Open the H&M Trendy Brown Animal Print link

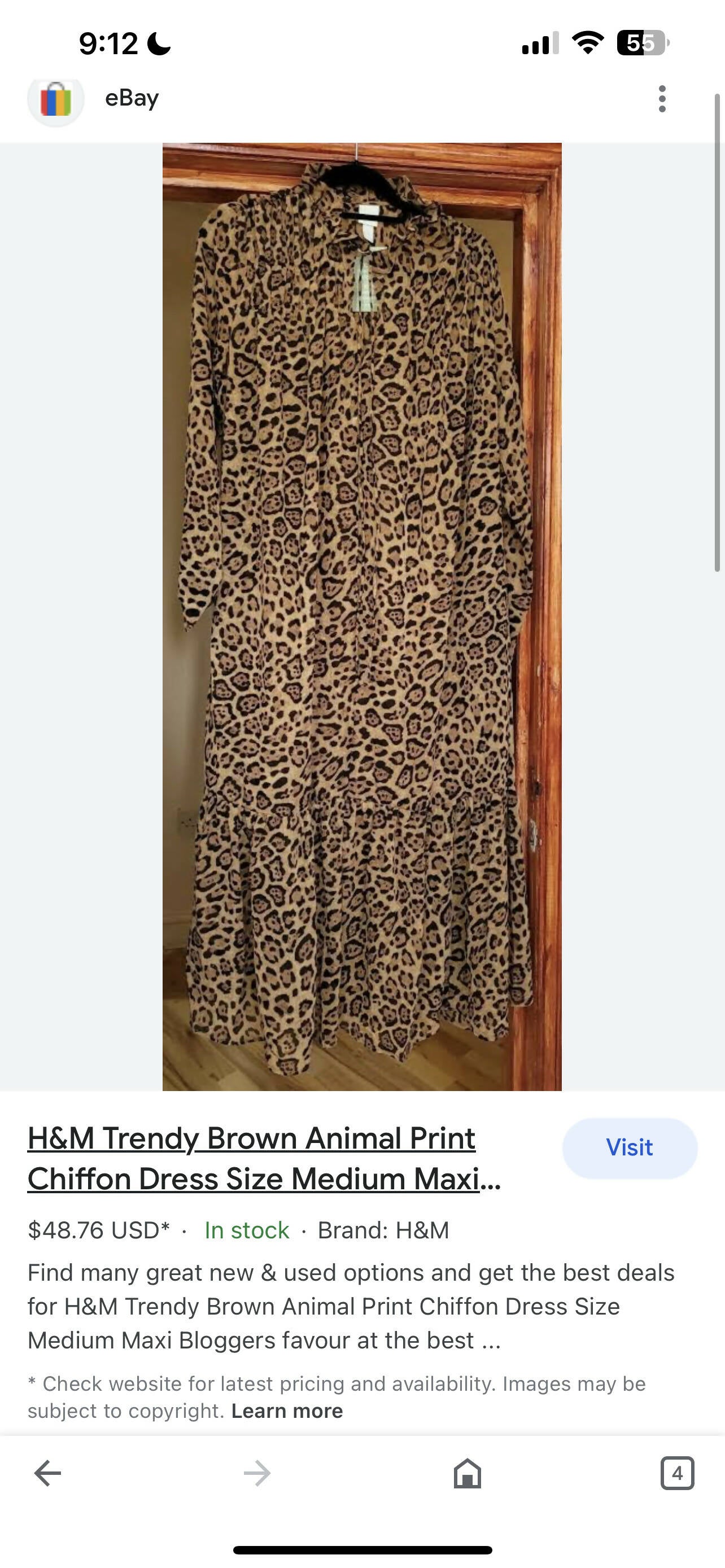263,1158
